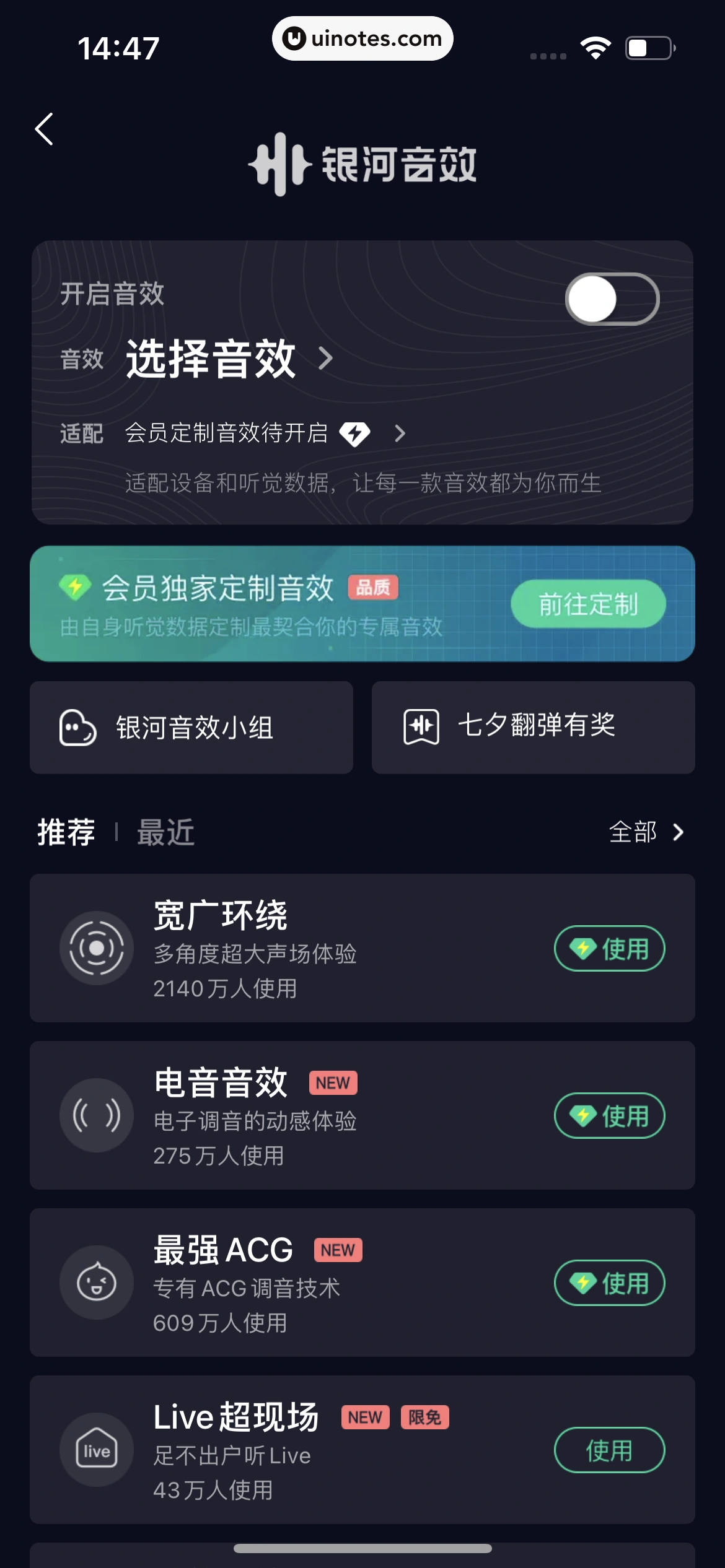The width and height of the screenshot is (725, 1568).
Task: Tap the 前往定制 button
Action: pos(588,604)
